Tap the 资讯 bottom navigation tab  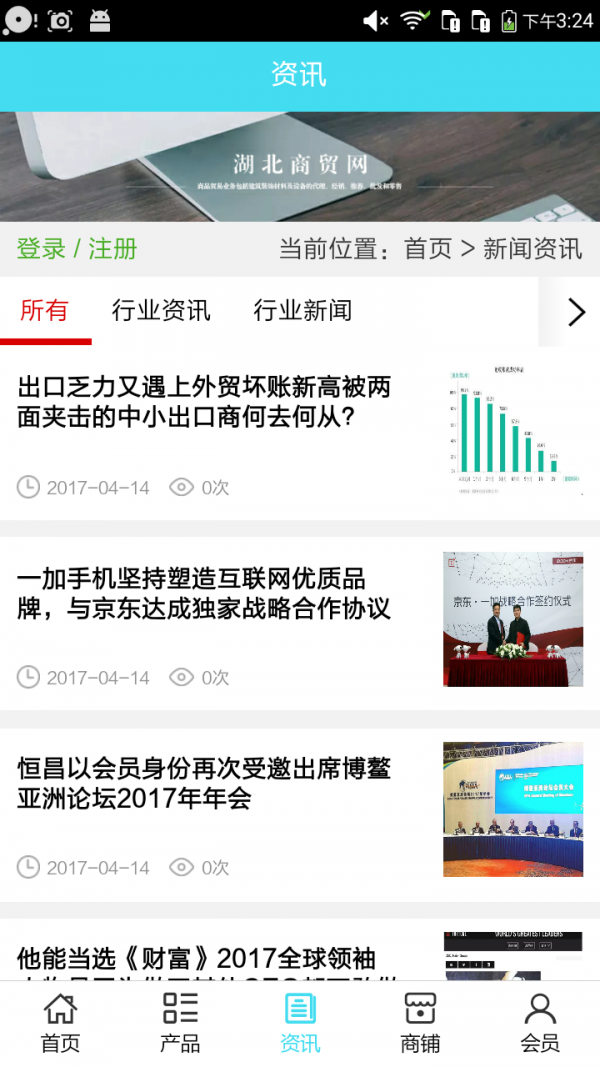pos(300,1022)
